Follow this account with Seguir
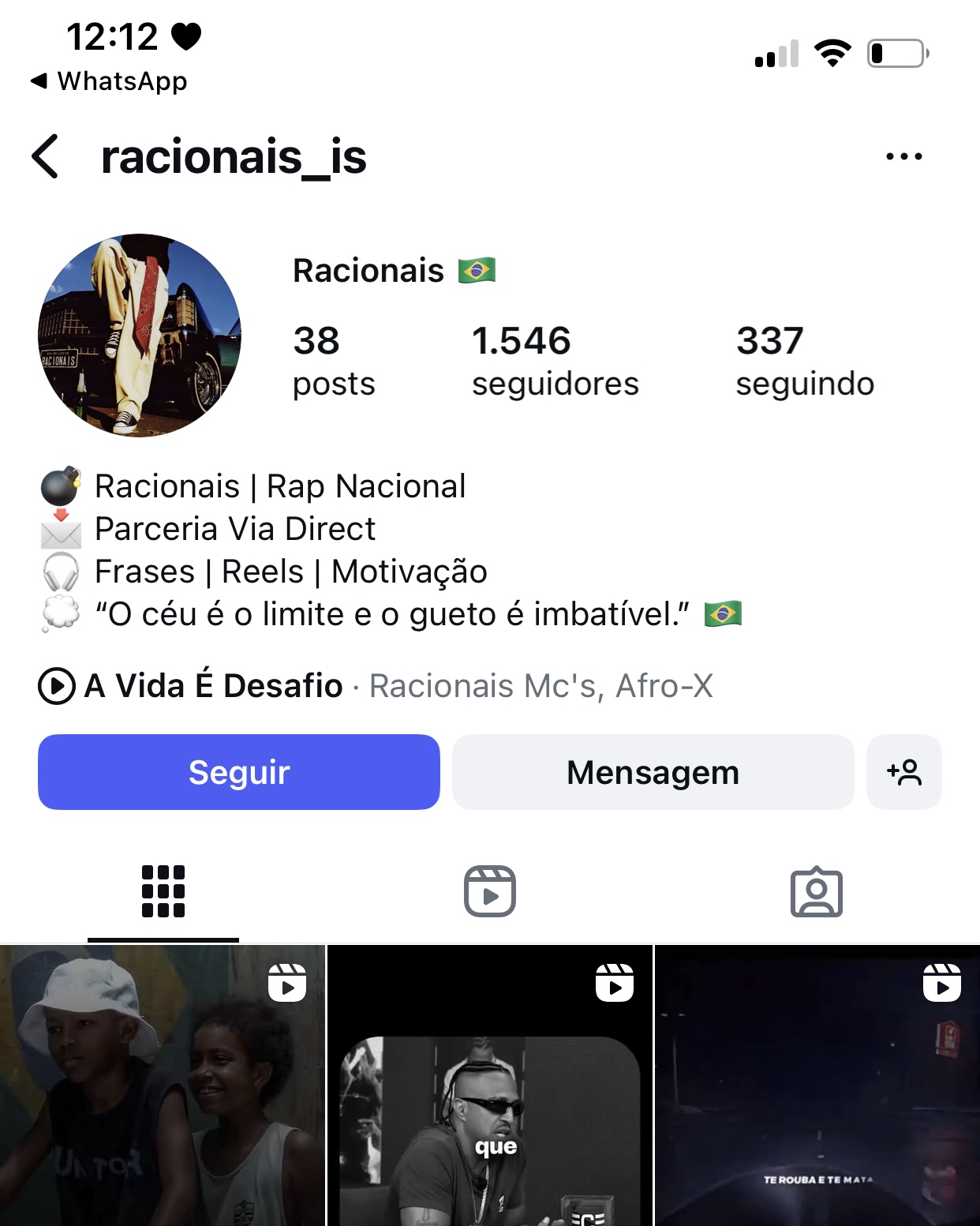The width and height of the screenshot is (980, 1226). (239, 772)
